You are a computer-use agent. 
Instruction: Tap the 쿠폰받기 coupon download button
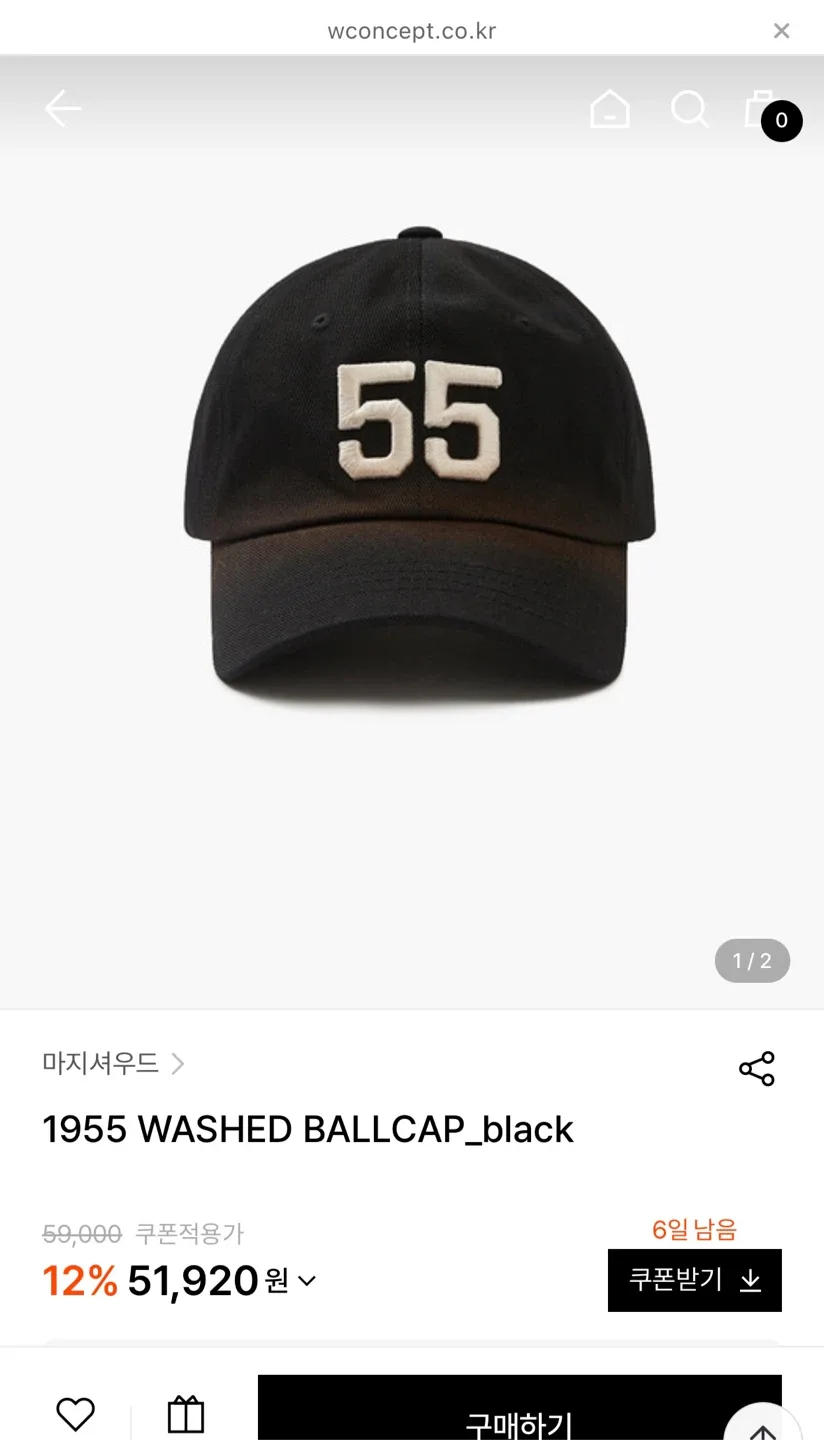click(694, 1280)
